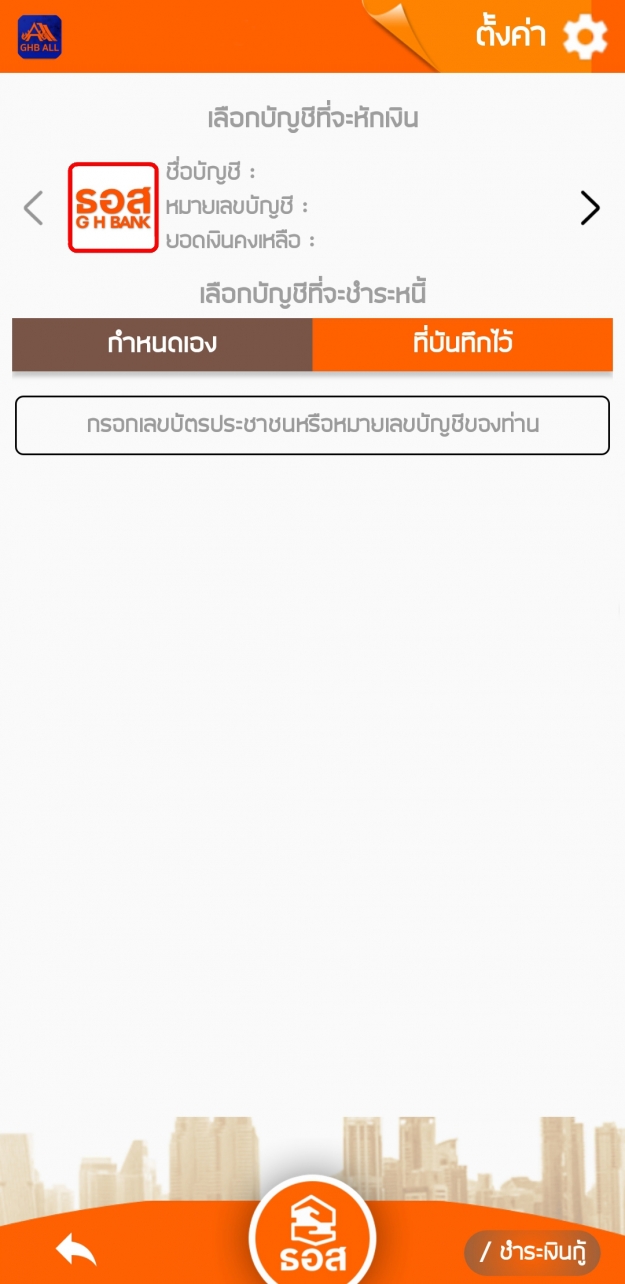Image resolution: width=625 pixels, height=1284 pixels.
Task: Go to previous account with left arrow
Action: (34, 208)
